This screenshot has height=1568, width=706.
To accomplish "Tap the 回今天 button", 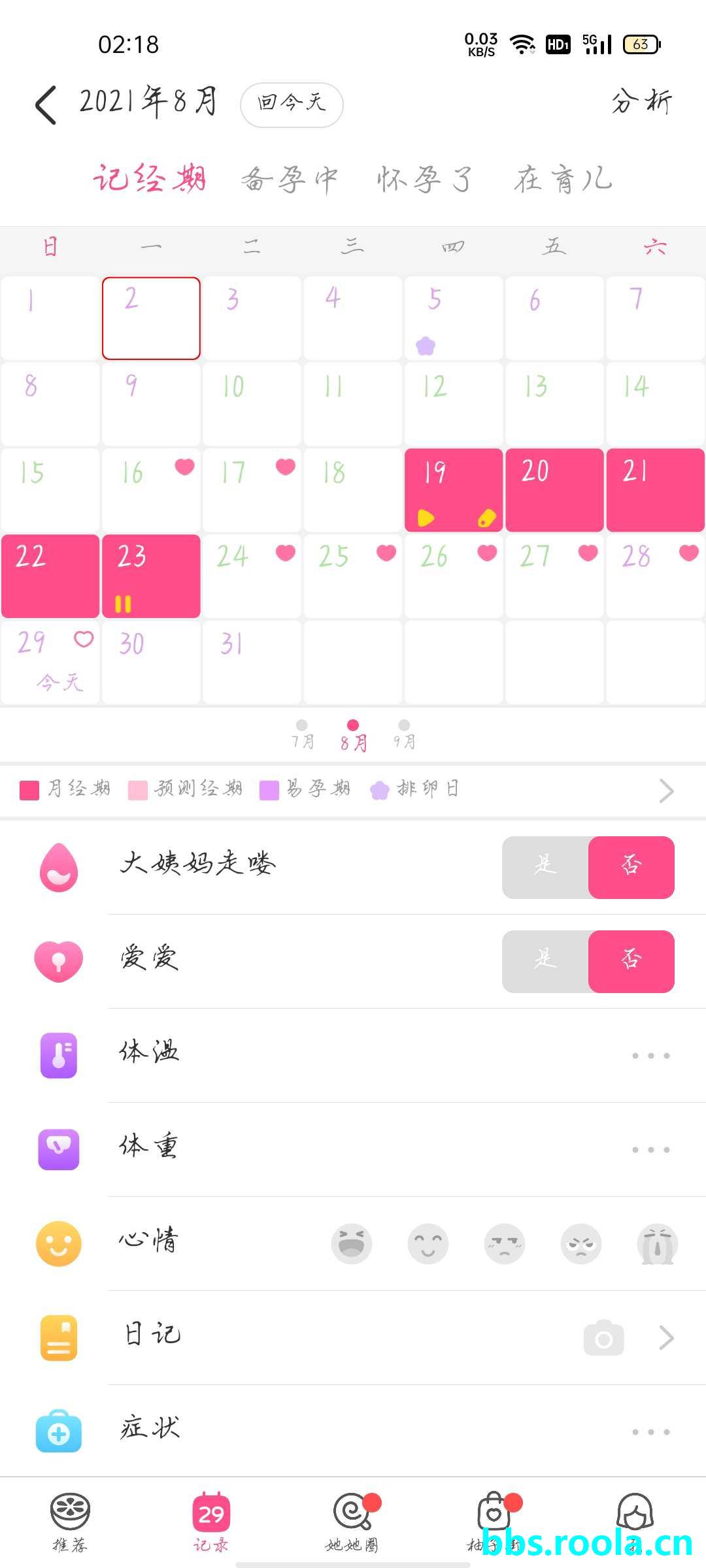I will point(292,105).
